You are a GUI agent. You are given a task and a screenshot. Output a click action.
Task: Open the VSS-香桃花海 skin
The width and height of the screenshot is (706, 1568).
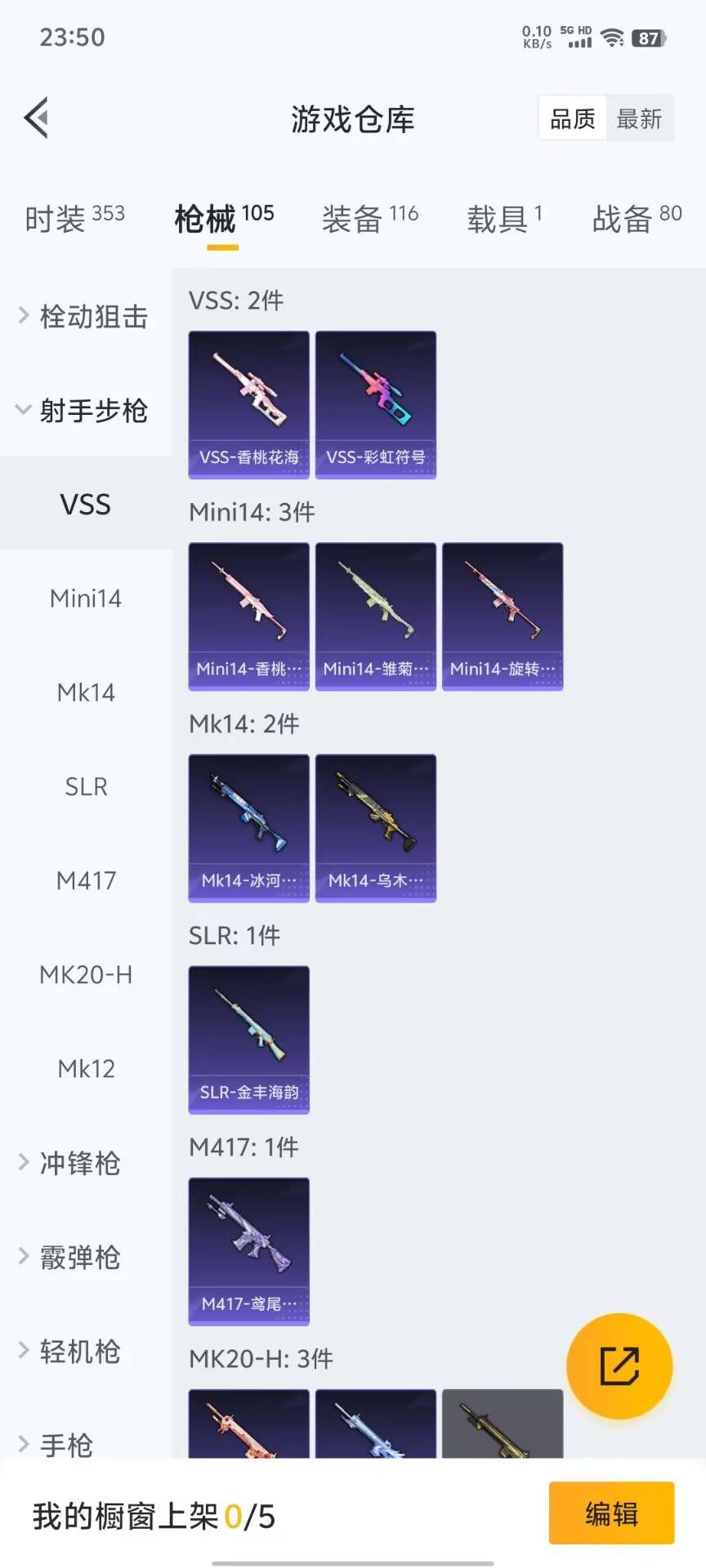248,404
